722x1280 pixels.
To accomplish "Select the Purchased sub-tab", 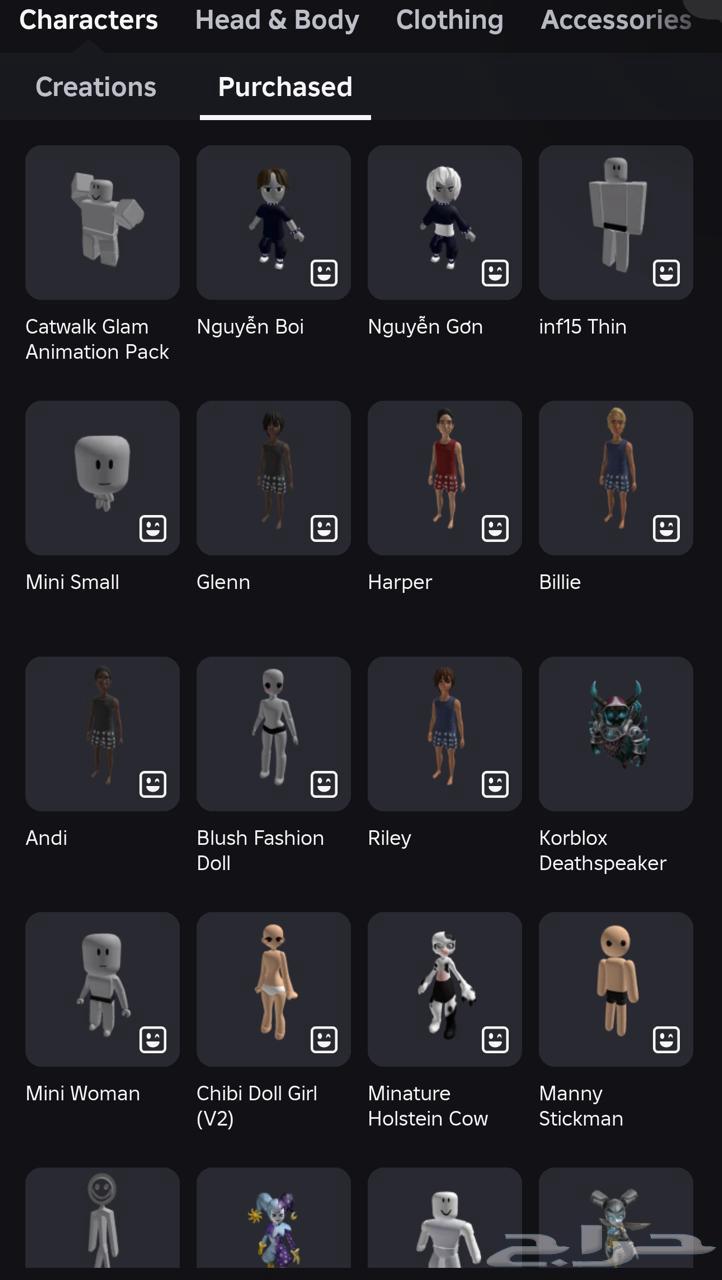I will (x=285, y=87).
